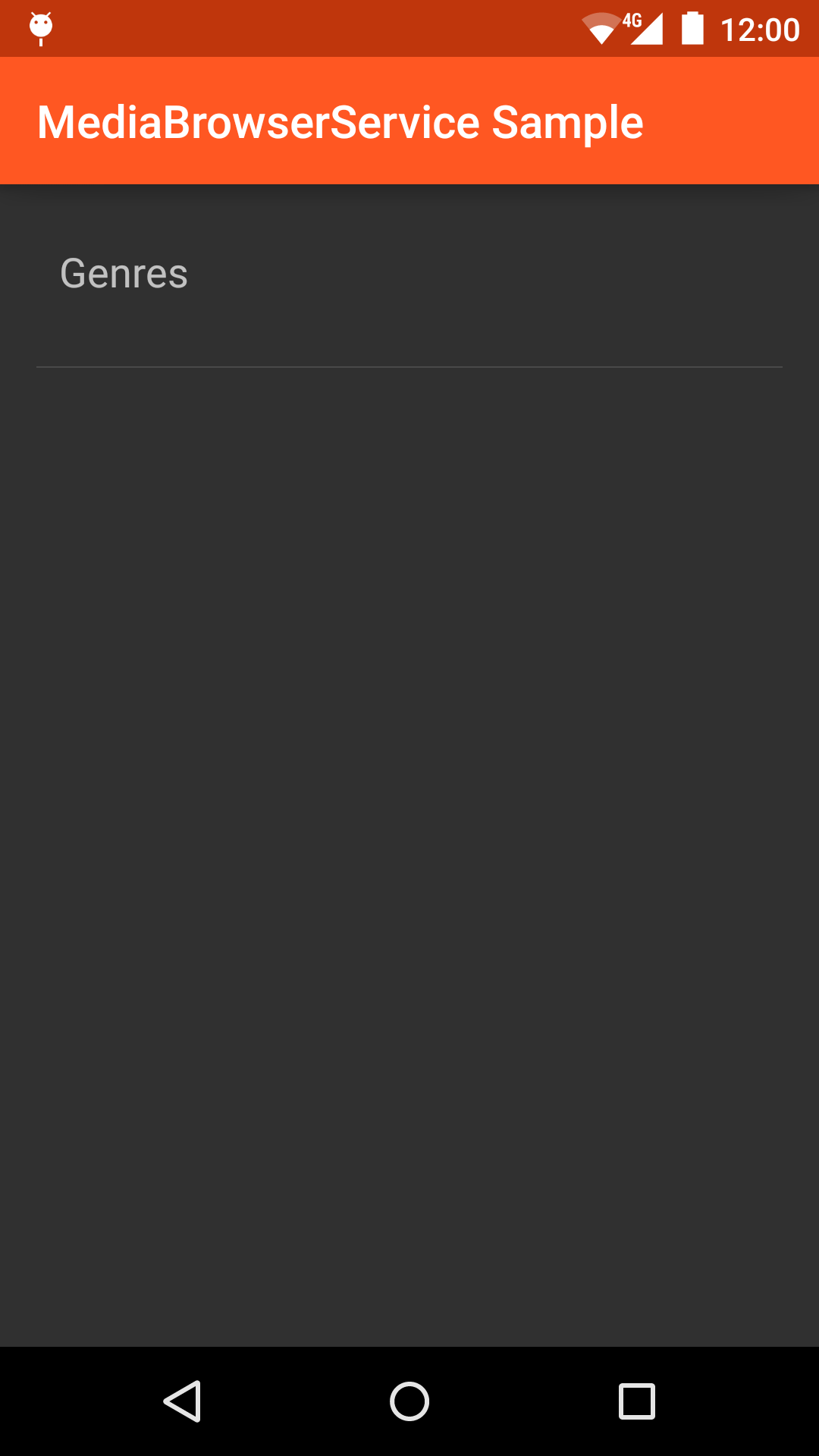Open recent apps from navigation bar

click(637, 1401)
